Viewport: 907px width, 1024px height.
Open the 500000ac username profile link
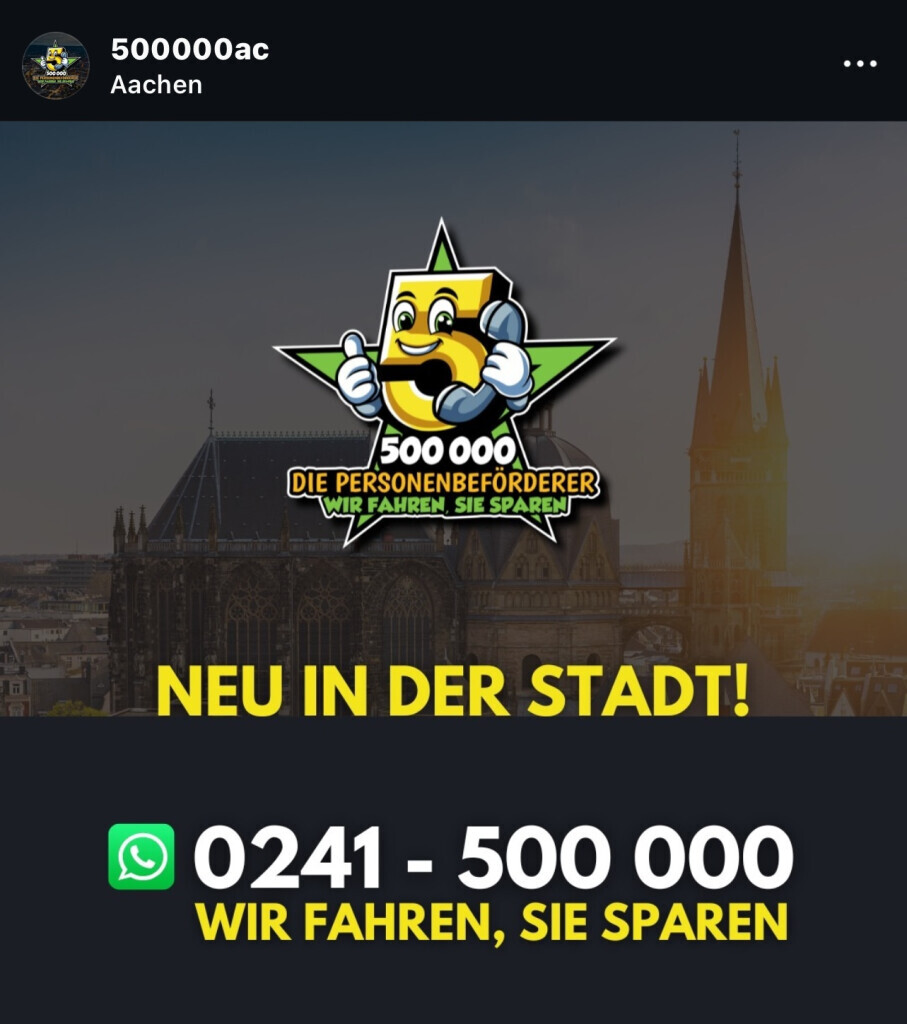tap(189, 49)
